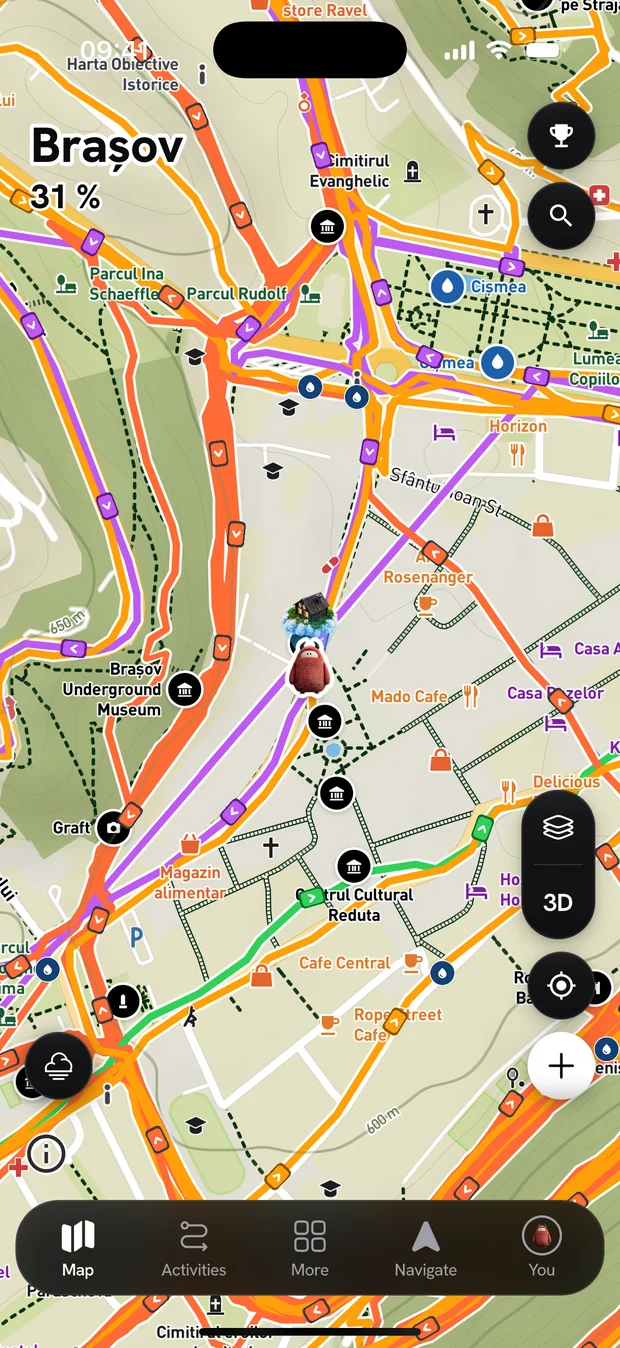Switch to the Activities tab
The image size is (620, 1348).
click(194, 1248)
